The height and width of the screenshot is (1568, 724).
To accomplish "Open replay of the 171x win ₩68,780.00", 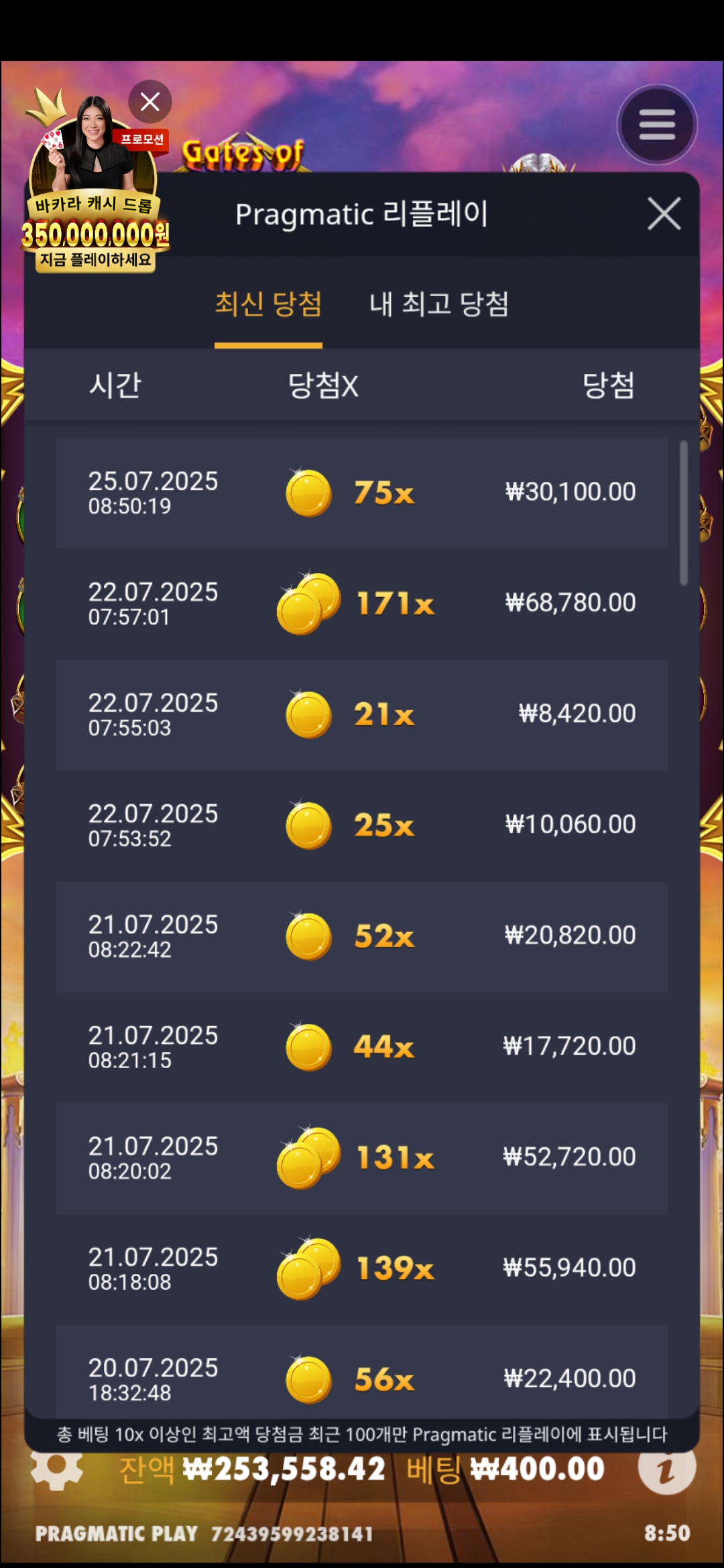I will [361, 604].
